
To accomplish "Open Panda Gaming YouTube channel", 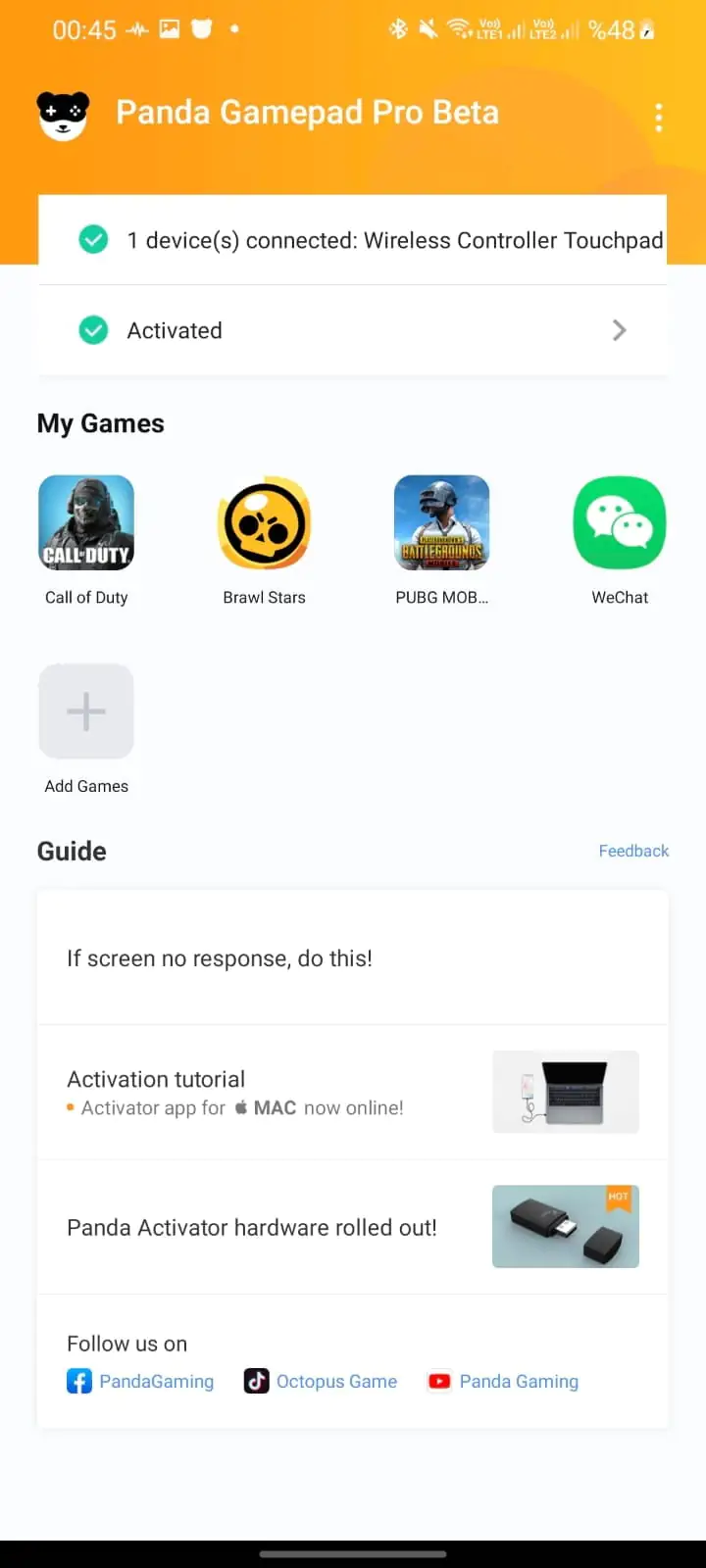I will coord(504,1381).
